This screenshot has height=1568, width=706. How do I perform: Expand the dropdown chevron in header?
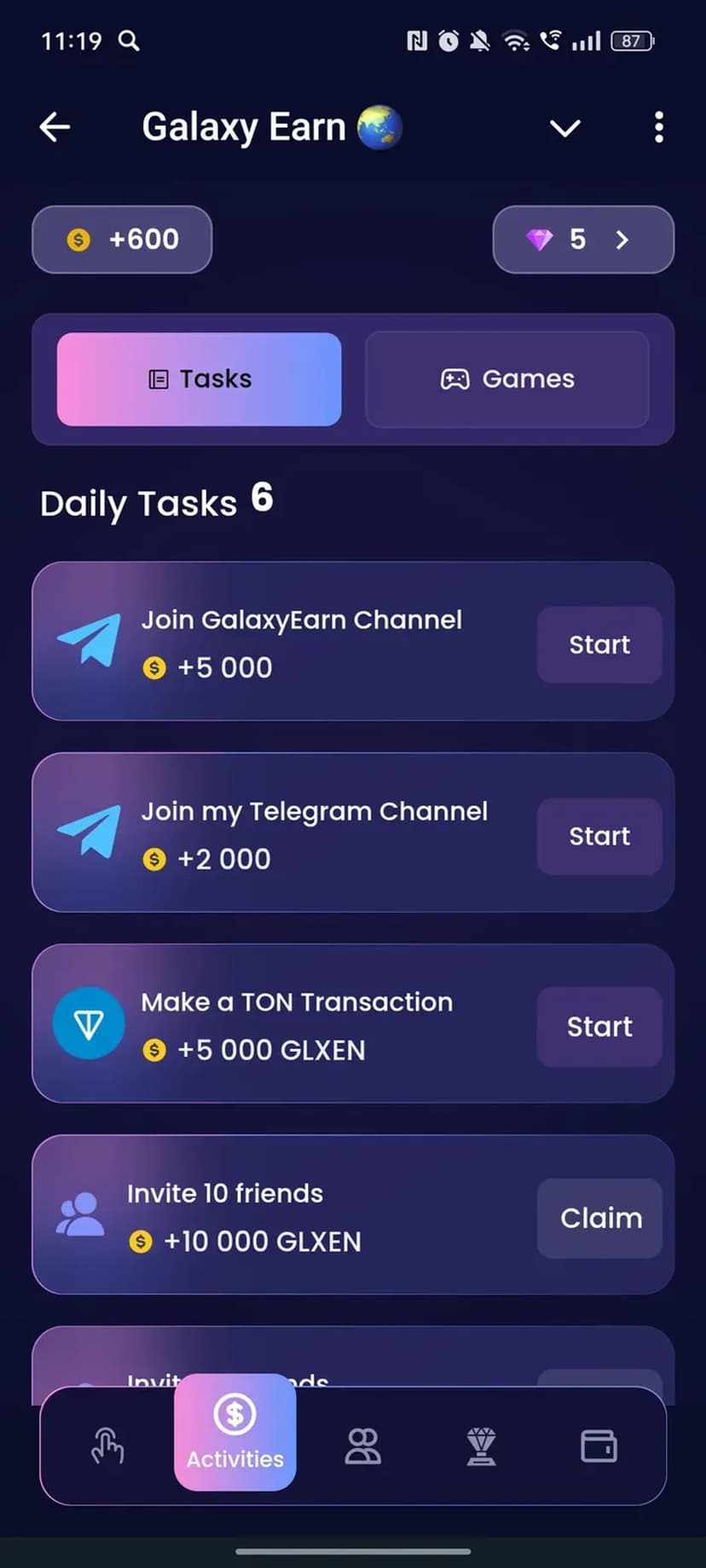tap(564, 128)
